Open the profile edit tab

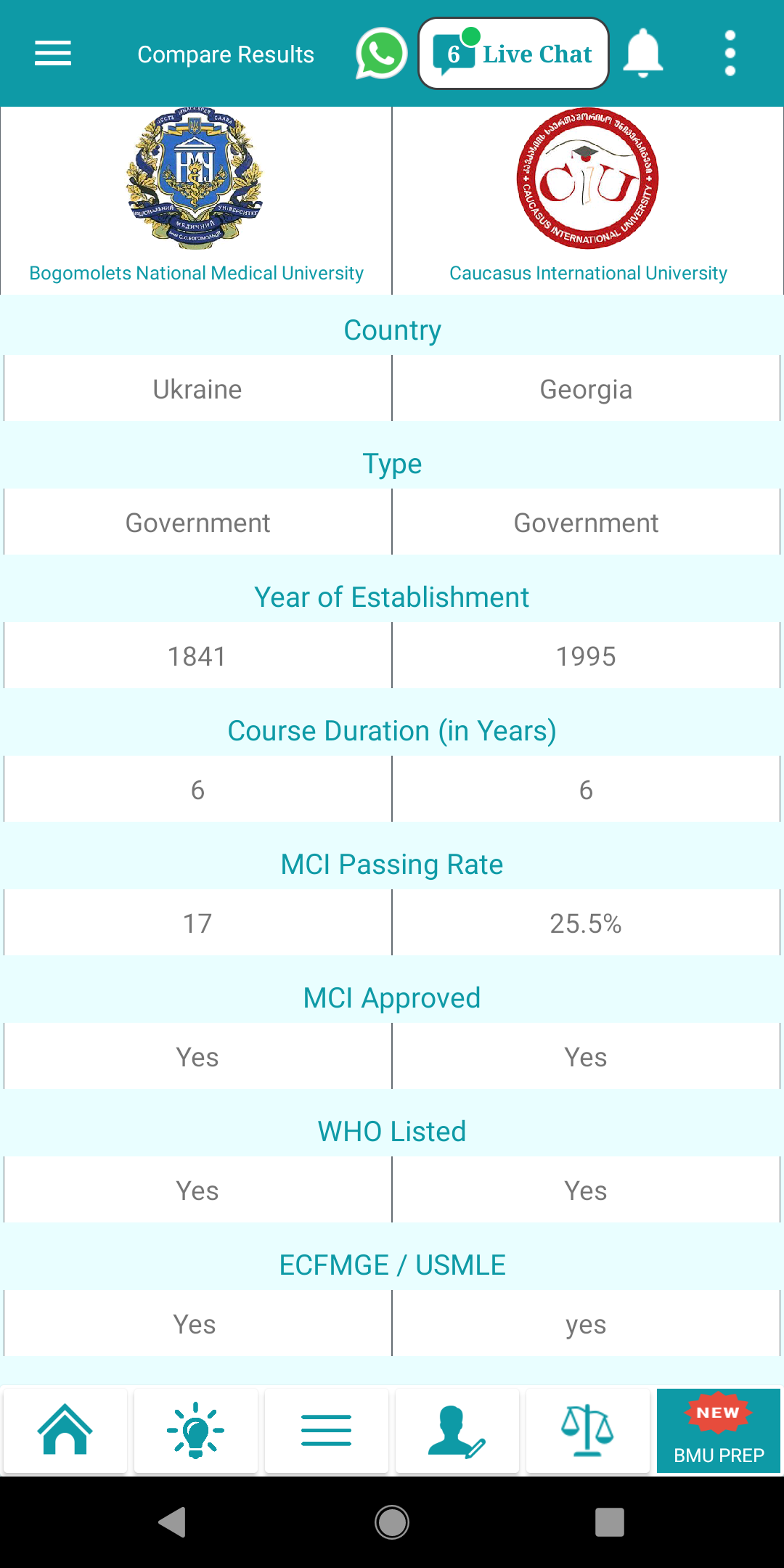457,1430
